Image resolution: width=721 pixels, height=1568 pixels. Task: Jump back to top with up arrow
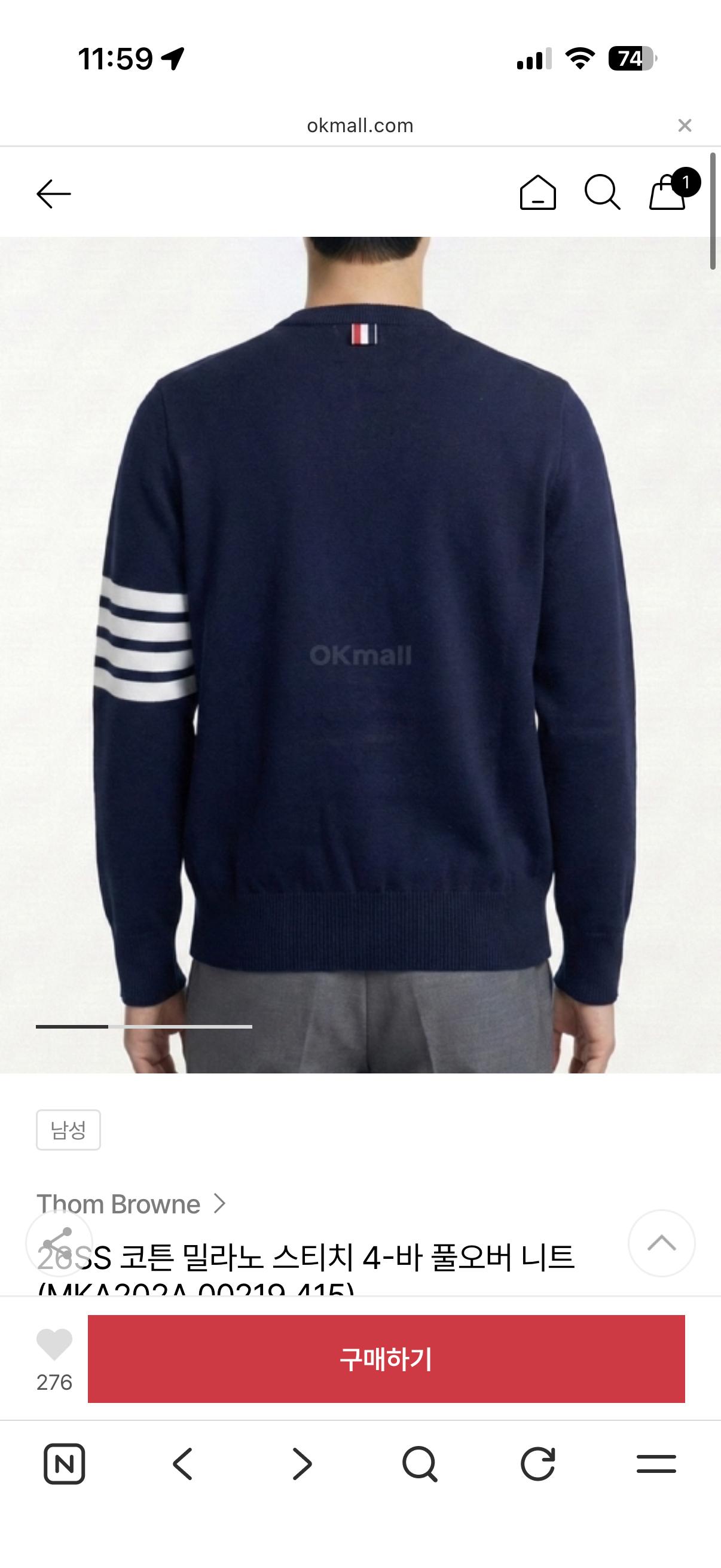(x=661, y=1243)
